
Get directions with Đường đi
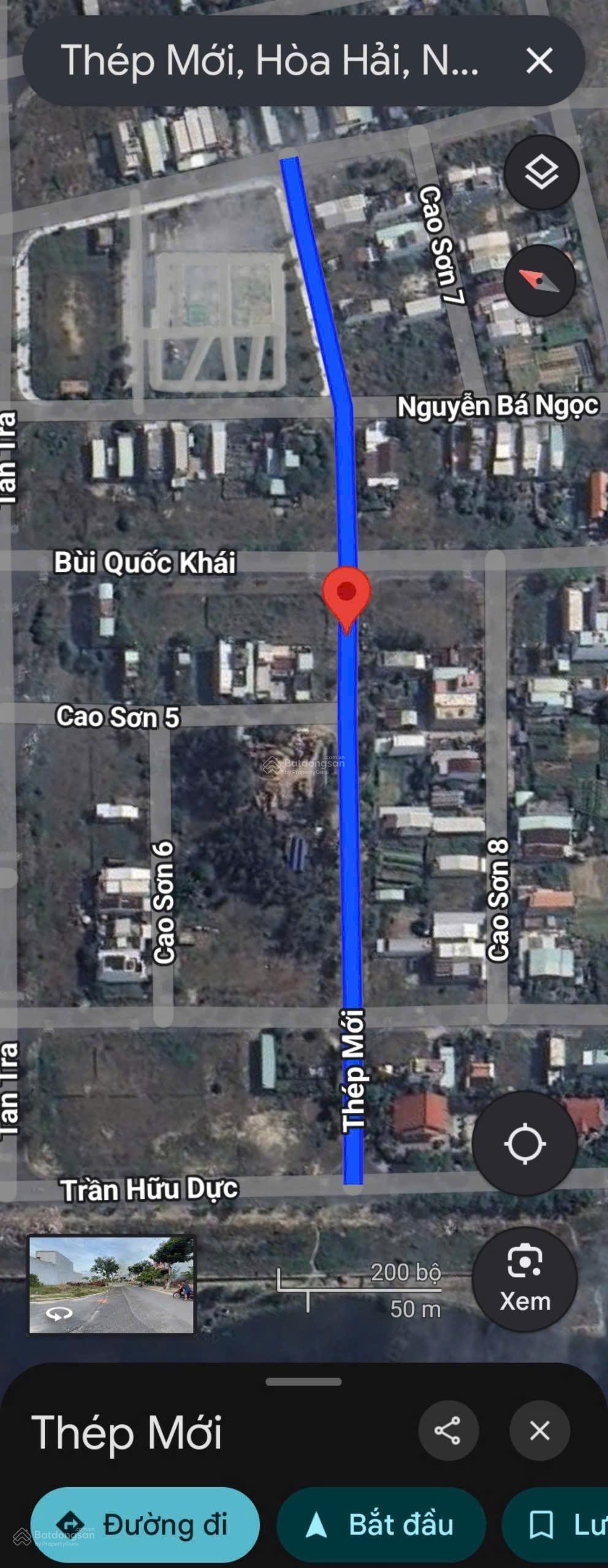click(x=145, y=1525)
